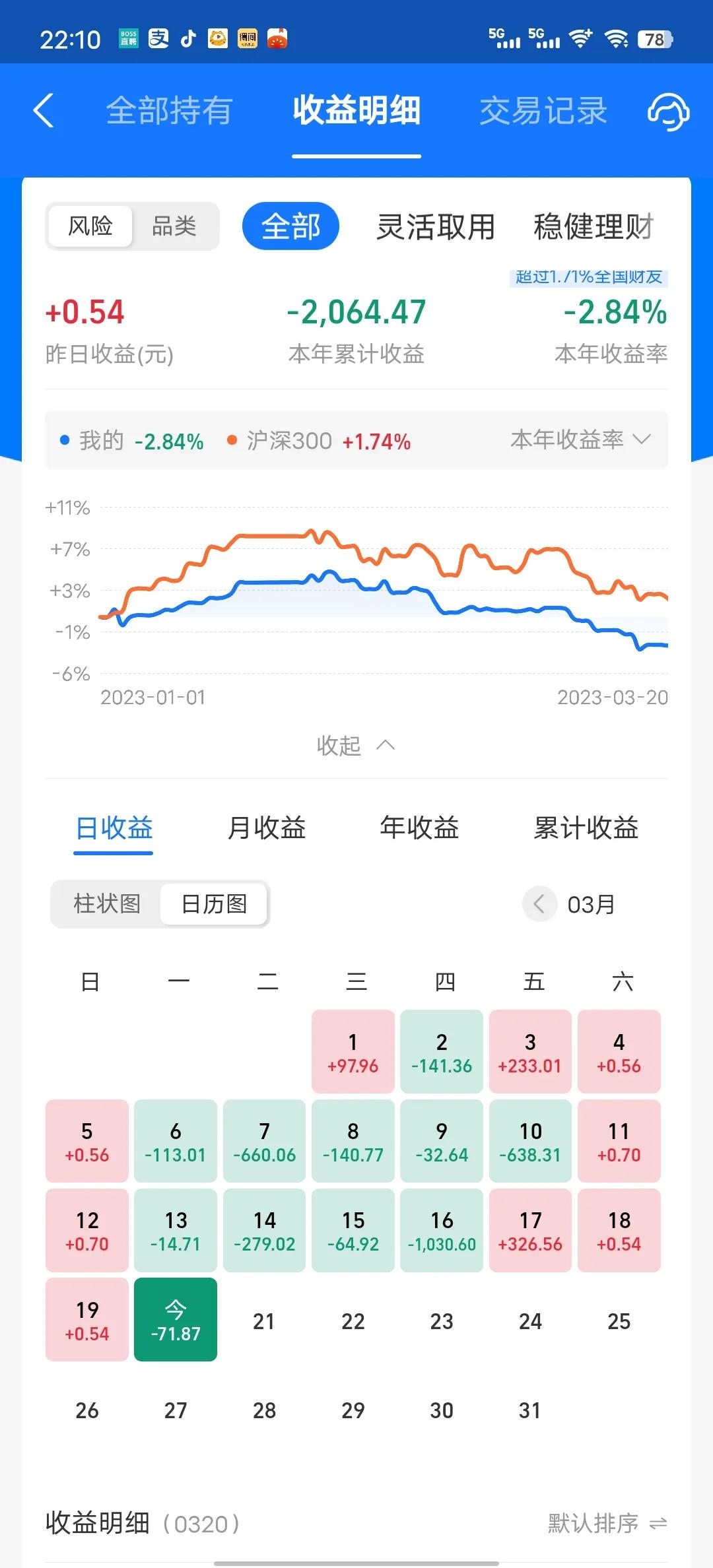
Task: Select today's entry showing -71.87
Action: [176, 1320]
